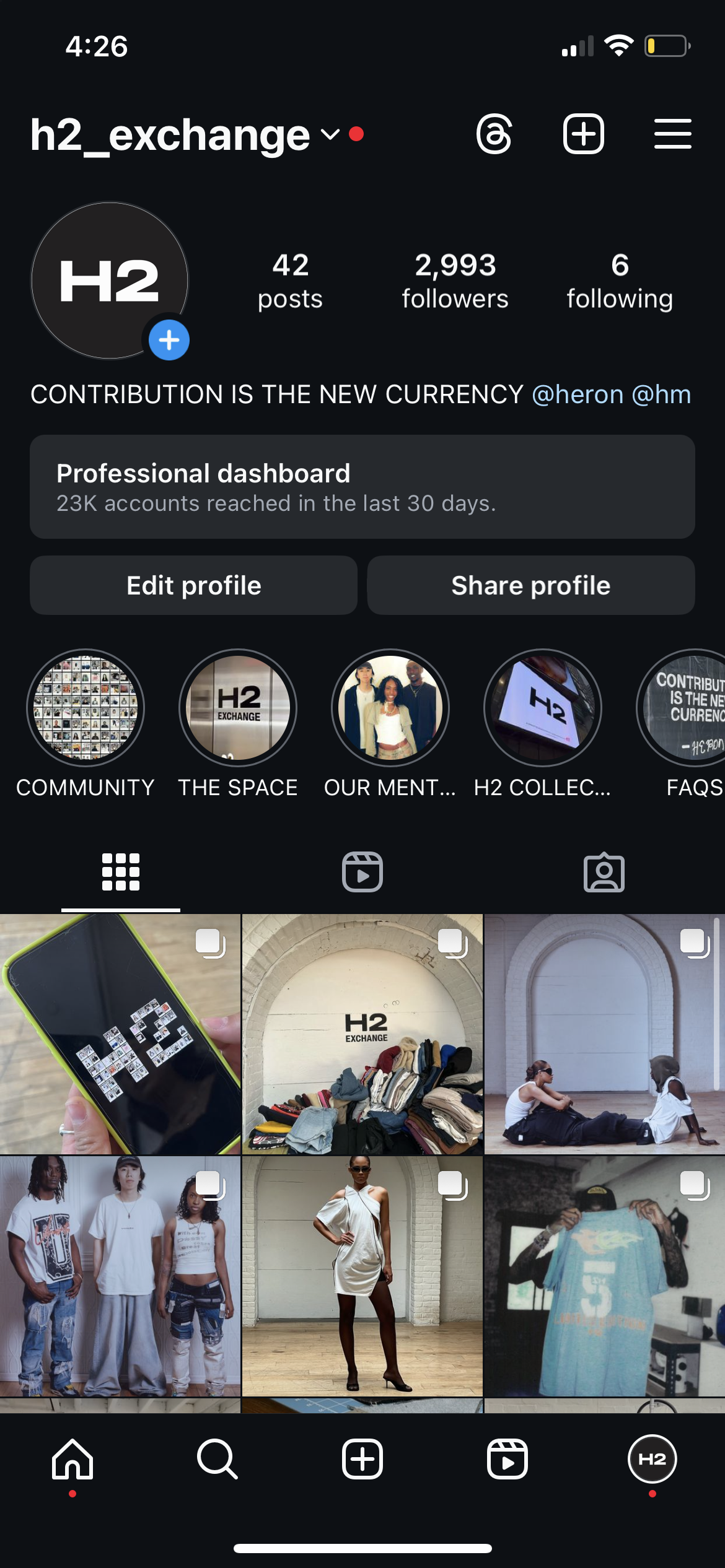Open the post showing clothes pile under H2 Exchange
725x1568 pixels.
tap(362, 1034)
